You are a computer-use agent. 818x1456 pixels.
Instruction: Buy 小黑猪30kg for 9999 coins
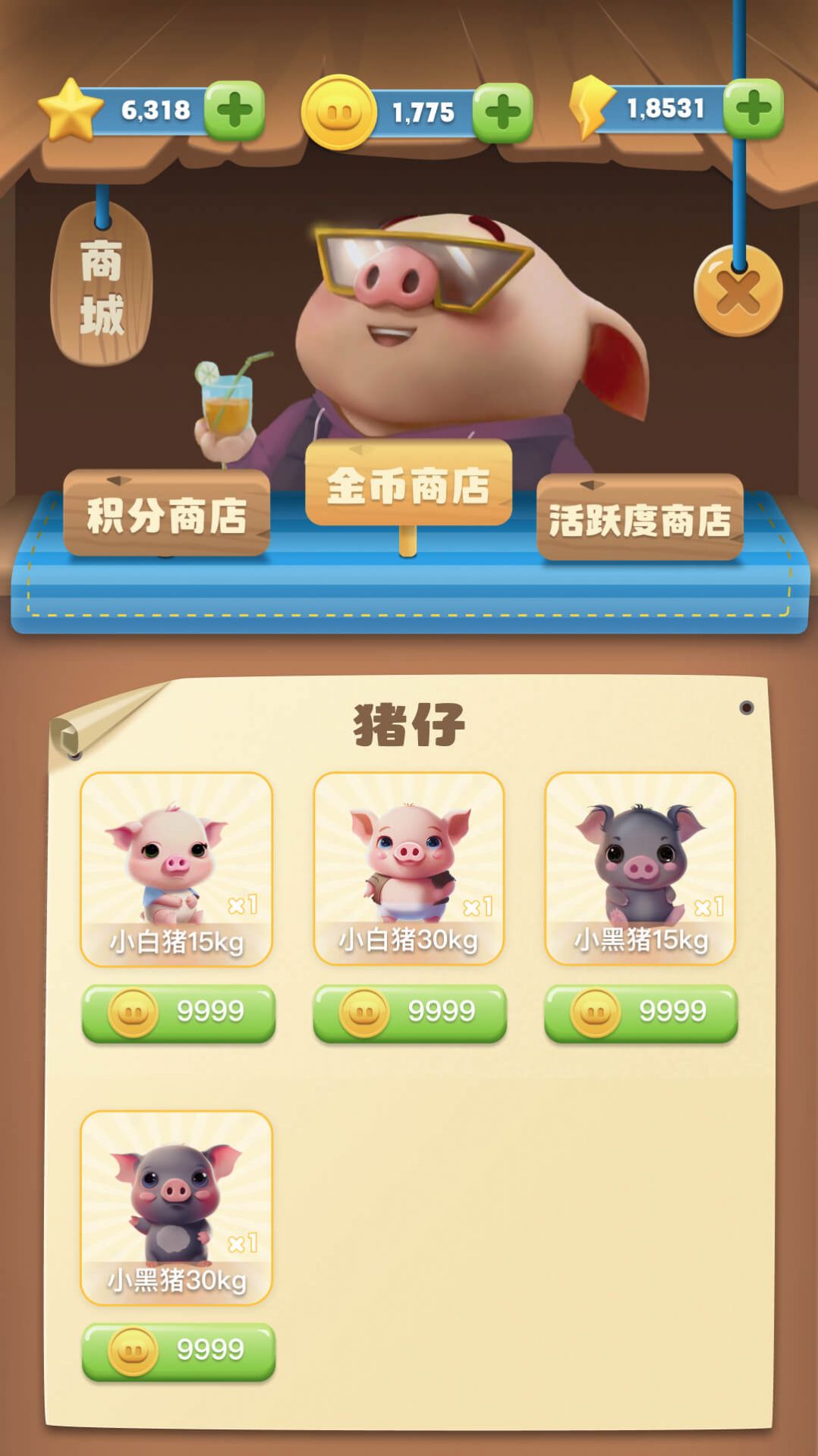click(178, 1350)
